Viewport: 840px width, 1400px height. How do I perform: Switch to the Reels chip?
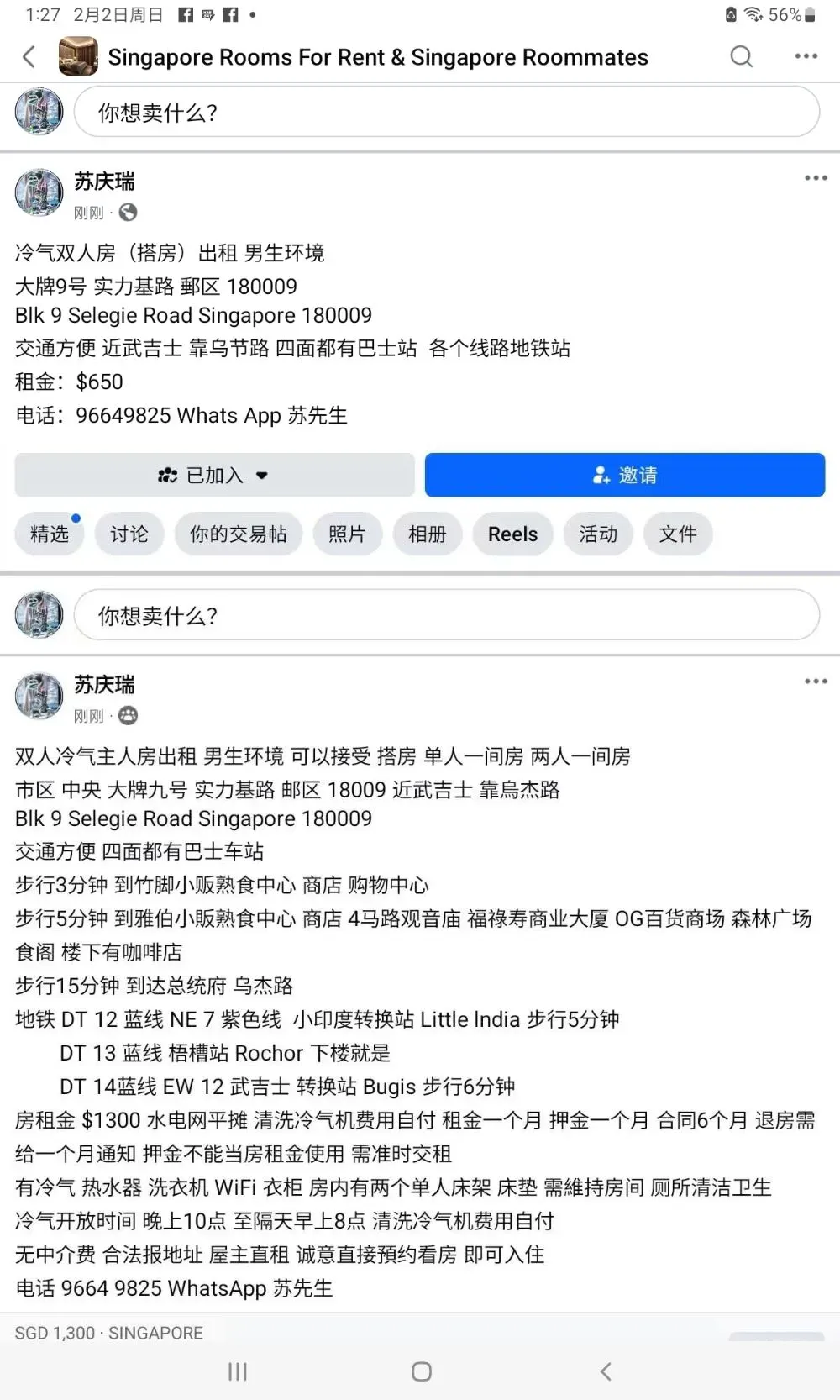point(512,534)
